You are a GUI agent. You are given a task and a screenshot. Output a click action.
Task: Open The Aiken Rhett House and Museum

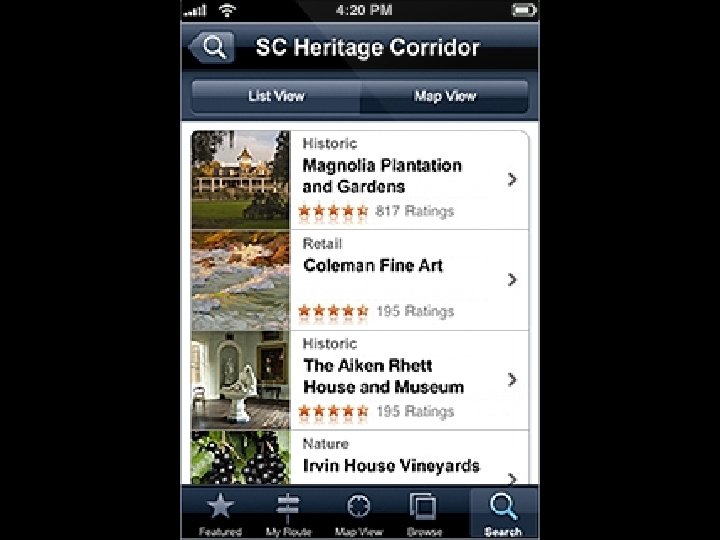click(x=360, y=380)
